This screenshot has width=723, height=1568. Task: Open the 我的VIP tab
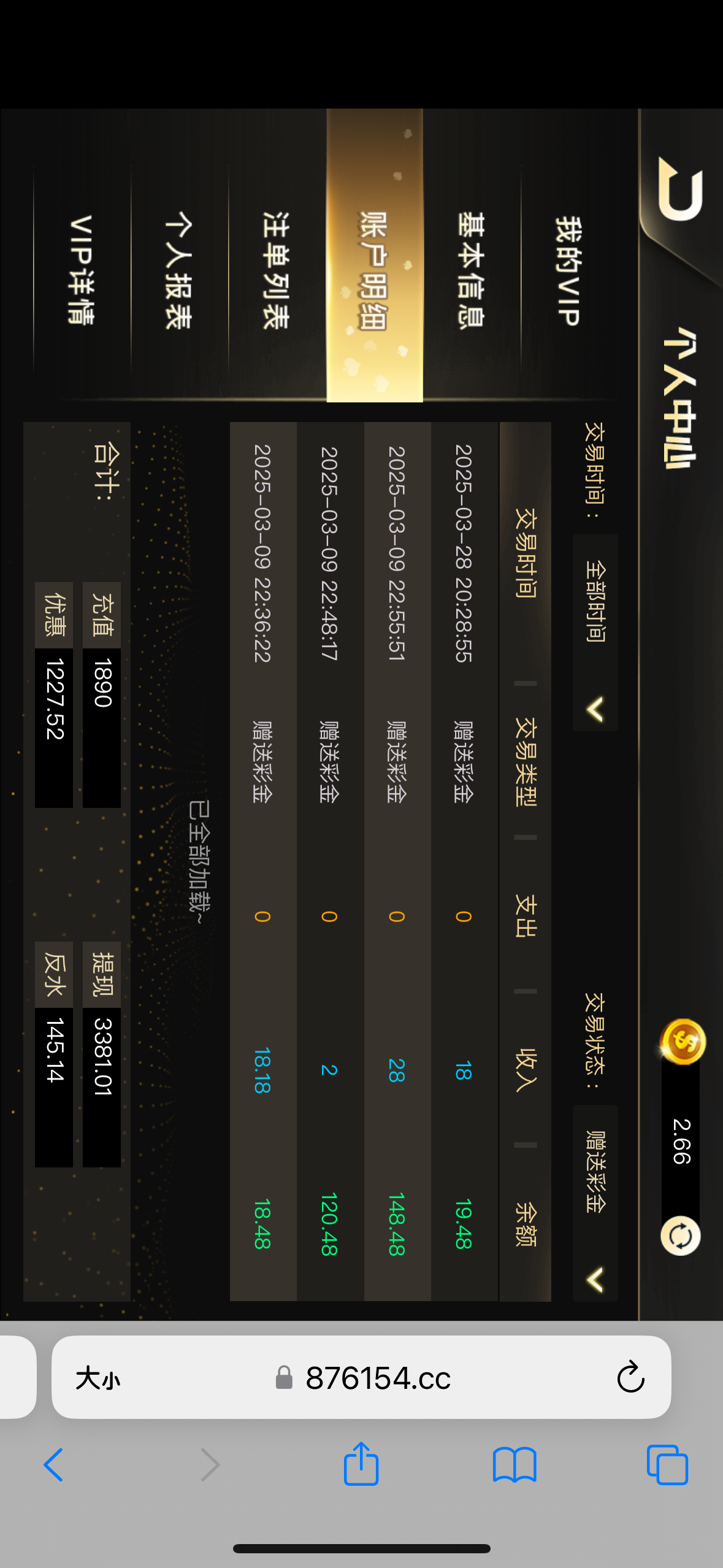tap(568, 270)
